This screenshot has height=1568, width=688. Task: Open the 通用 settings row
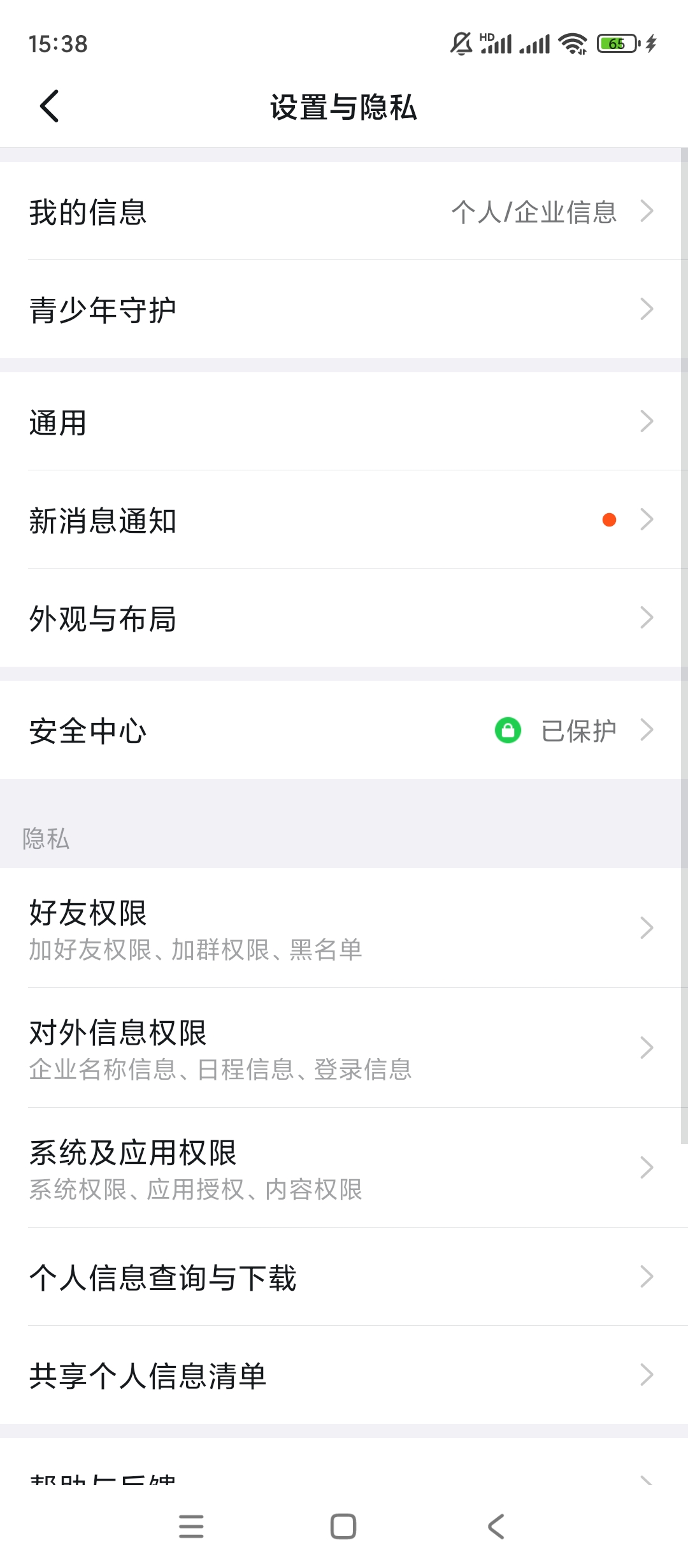point(344,422)
